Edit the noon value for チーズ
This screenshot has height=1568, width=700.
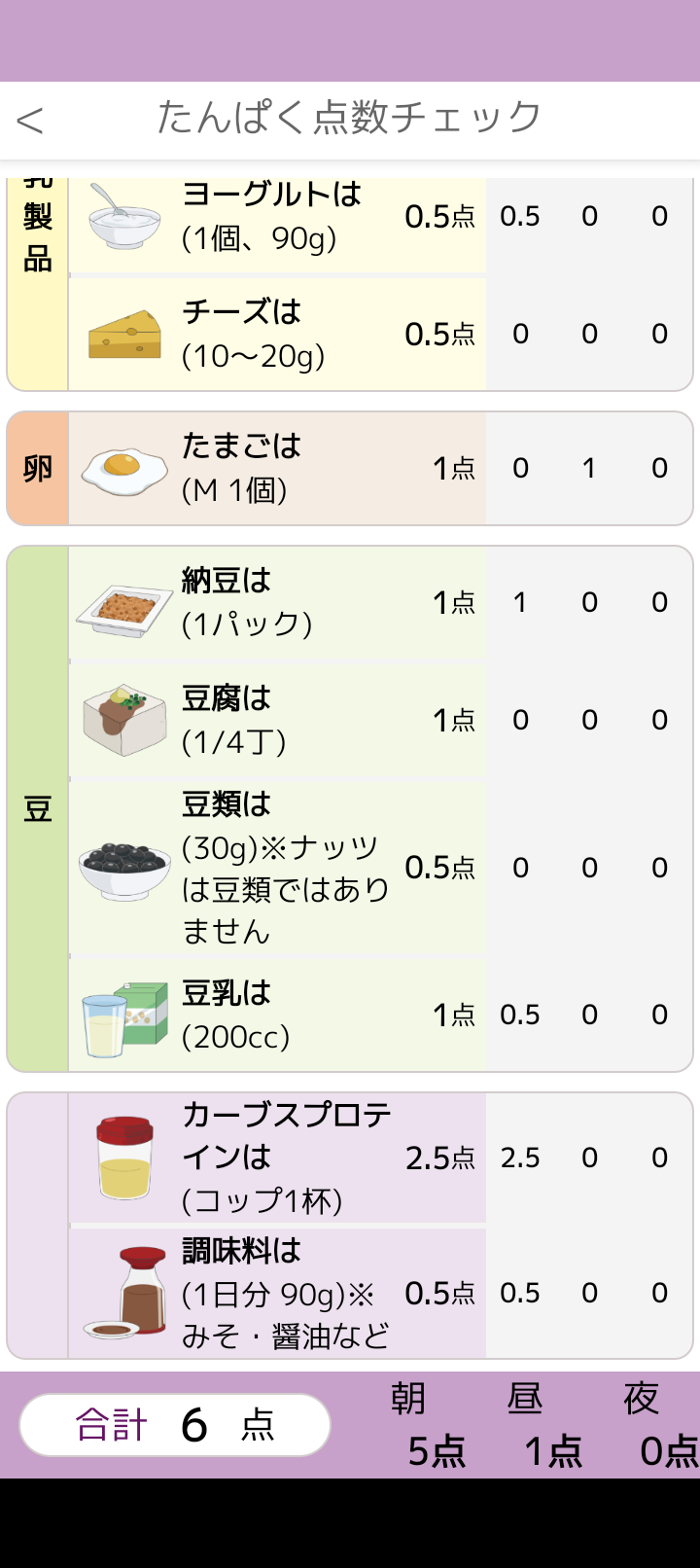tap(589, 334)
